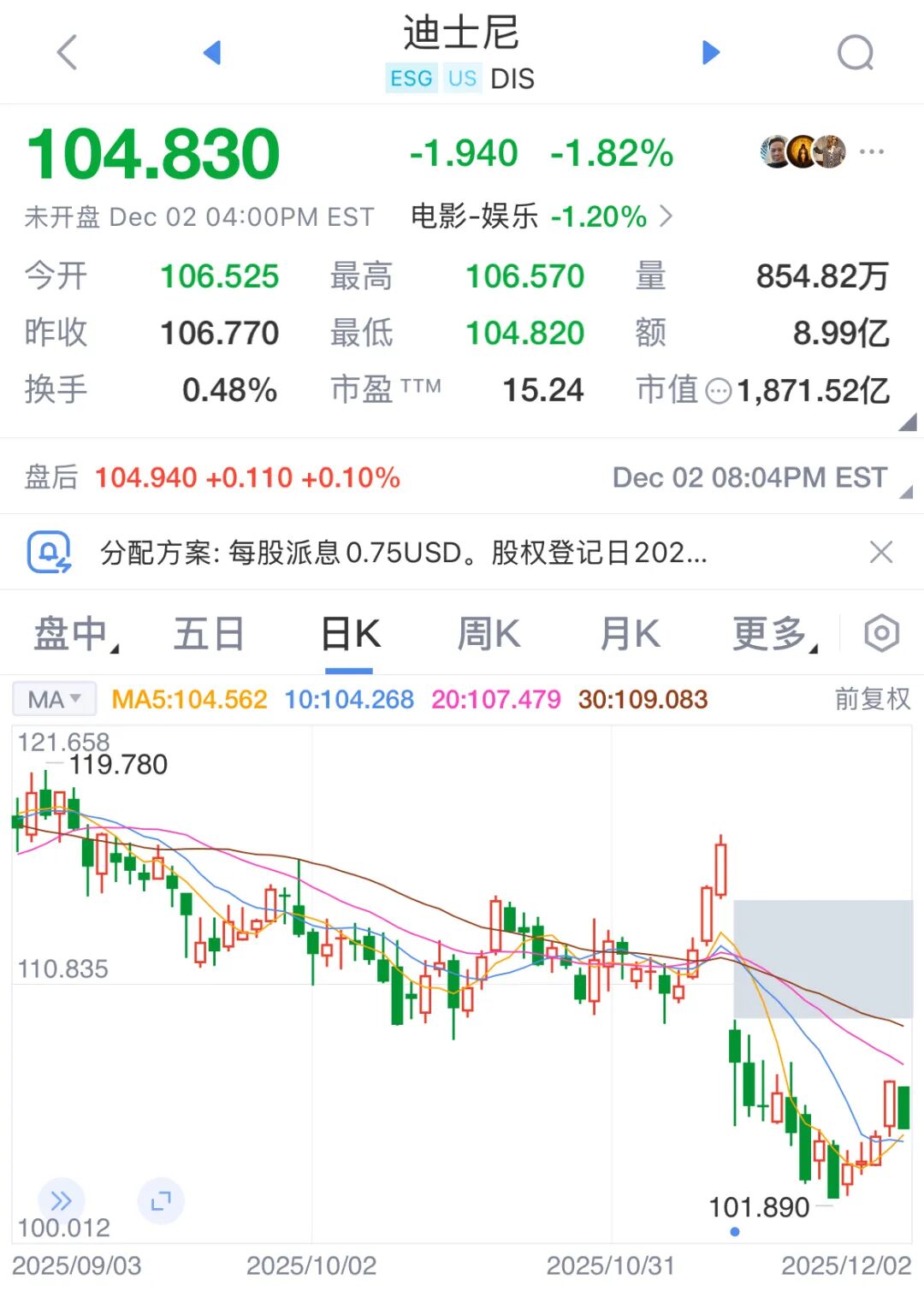This screenshot has width=924, height=1291.
Task: Expand the quote details corner arrow
Action: click(x=907, y=422)
